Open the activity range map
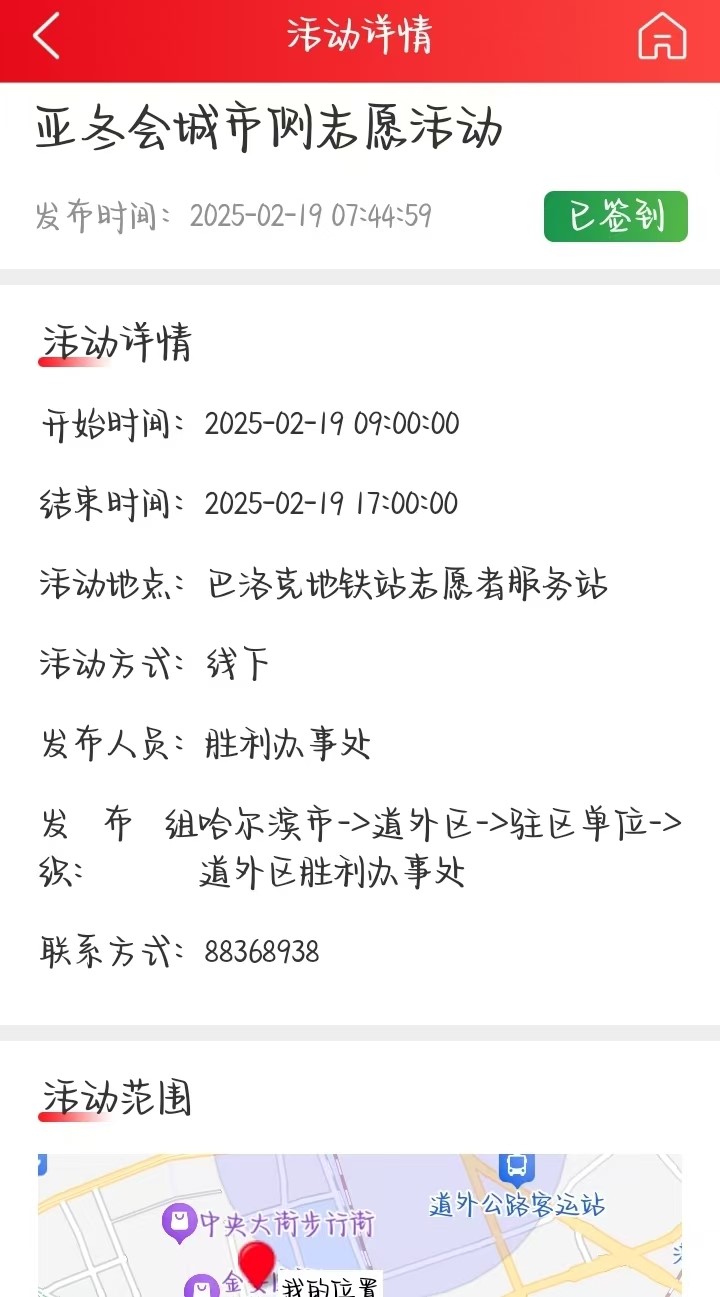This screenshot has height=1297, width=720. pyautogui.click(x=360, y=1225)
